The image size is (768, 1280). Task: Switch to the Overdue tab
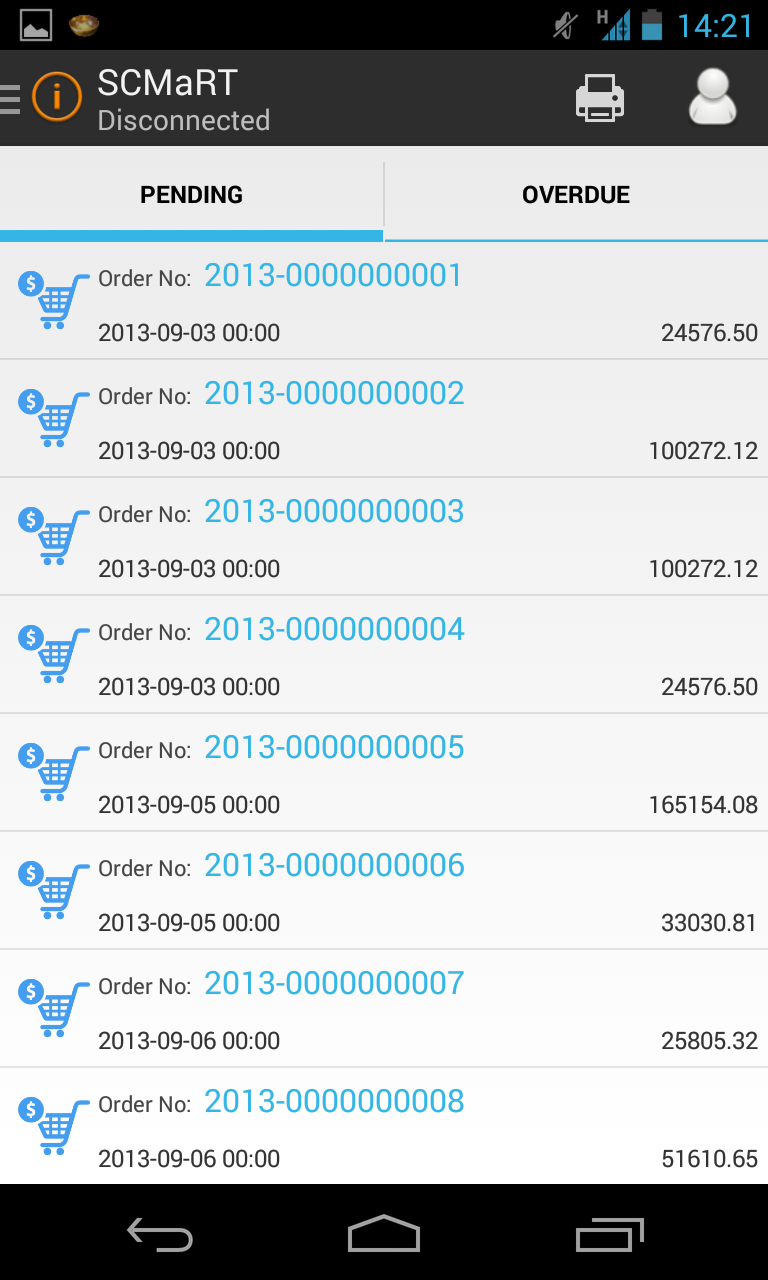(576, 195)
